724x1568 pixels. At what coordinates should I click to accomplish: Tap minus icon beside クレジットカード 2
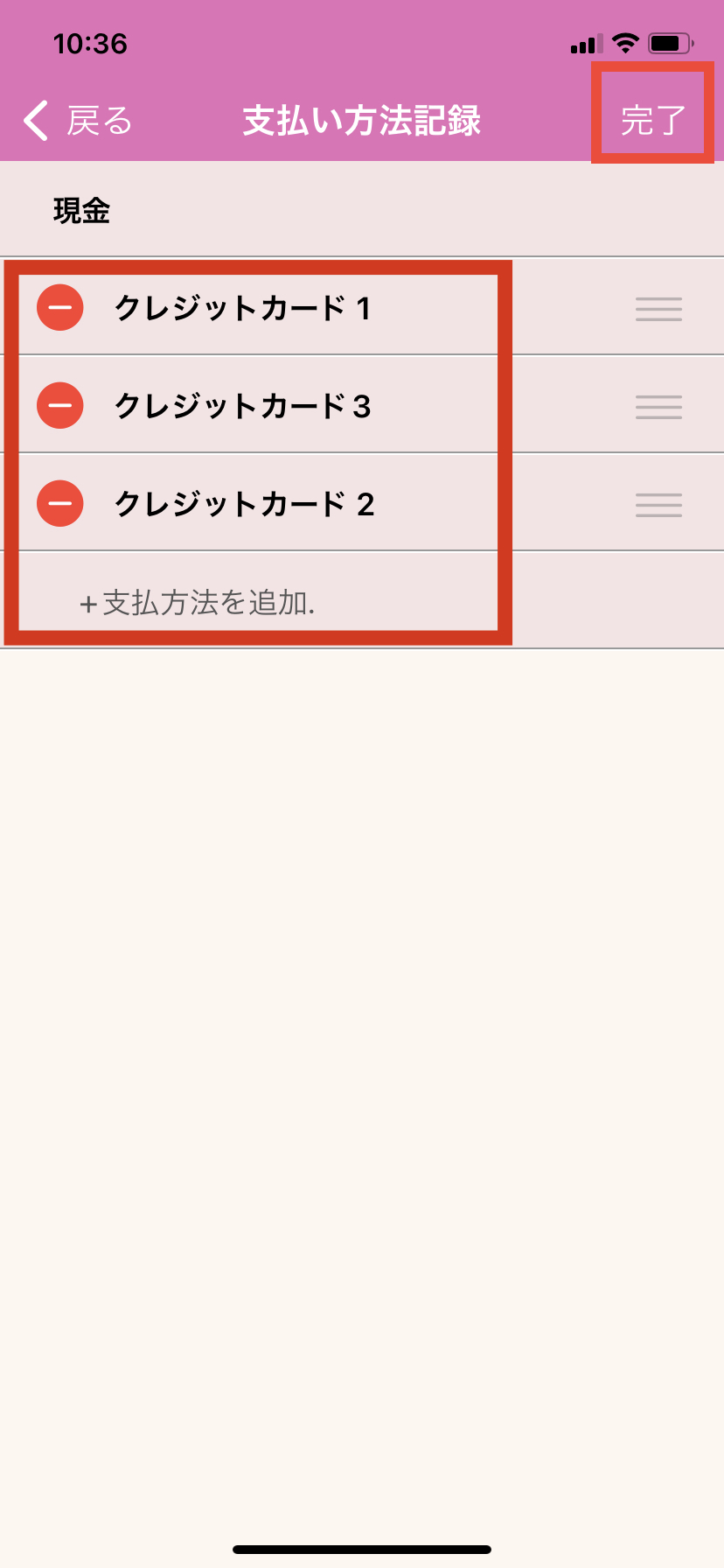(60, 504)
